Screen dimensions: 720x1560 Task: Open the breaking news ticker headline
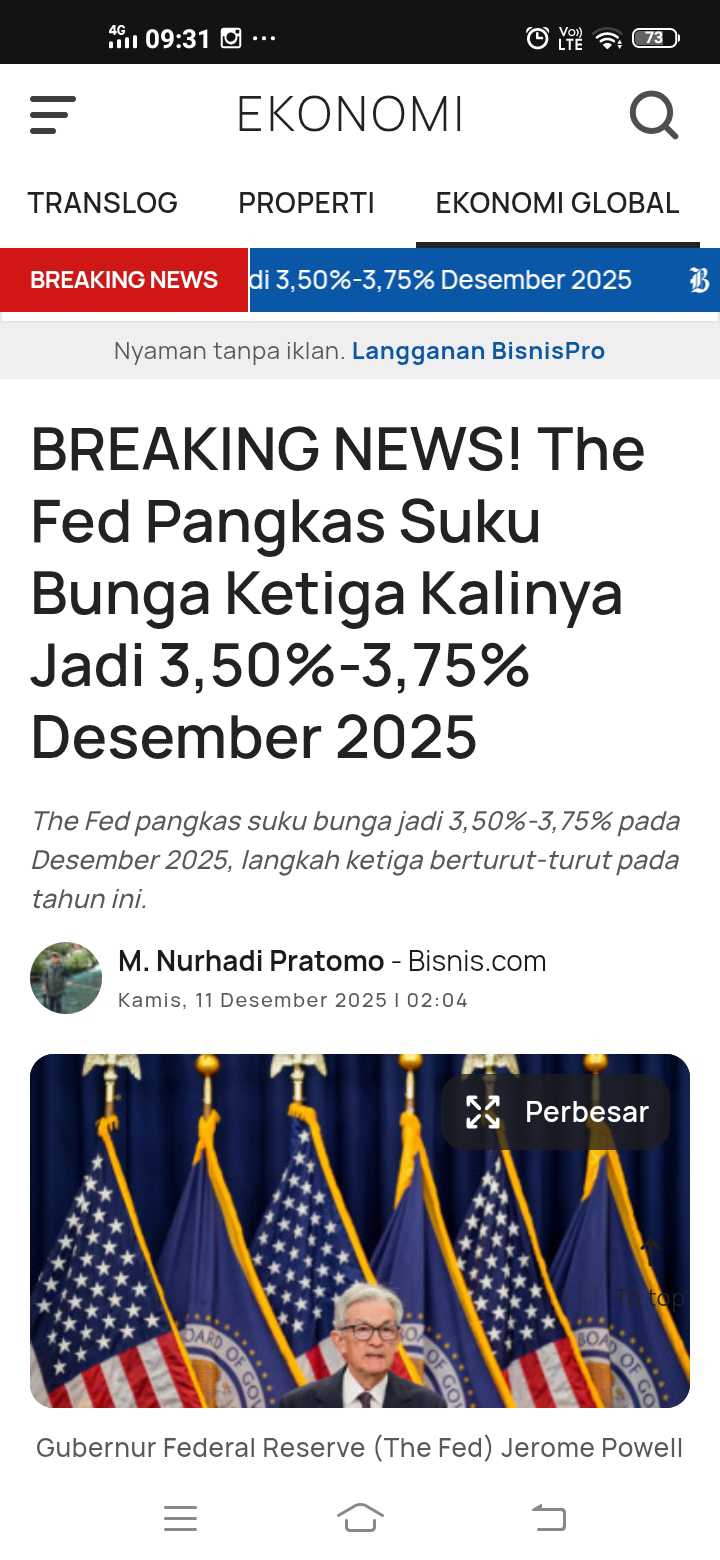[x=440, y=280]
